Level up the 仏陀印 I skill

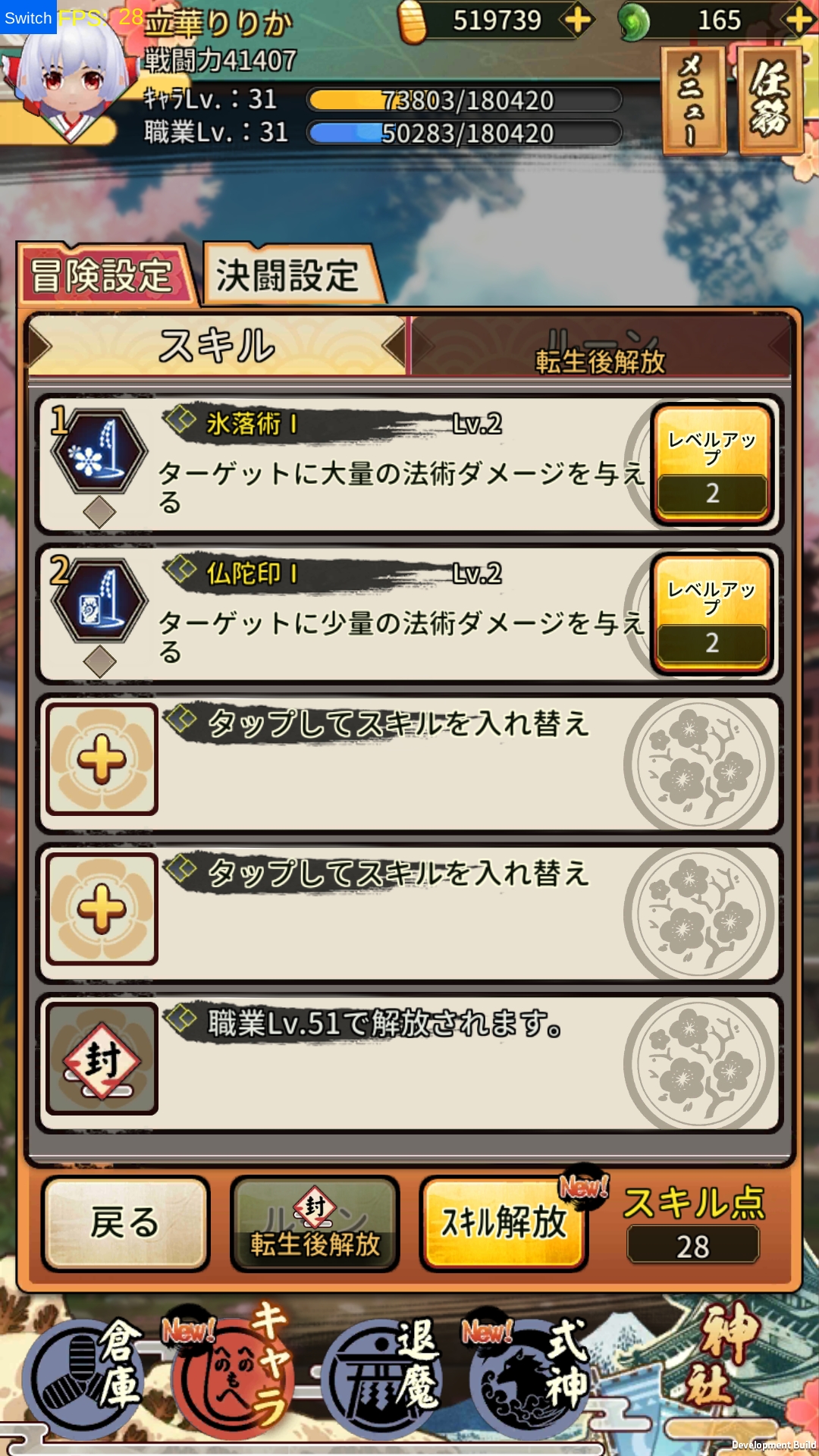tap(711, 613)
